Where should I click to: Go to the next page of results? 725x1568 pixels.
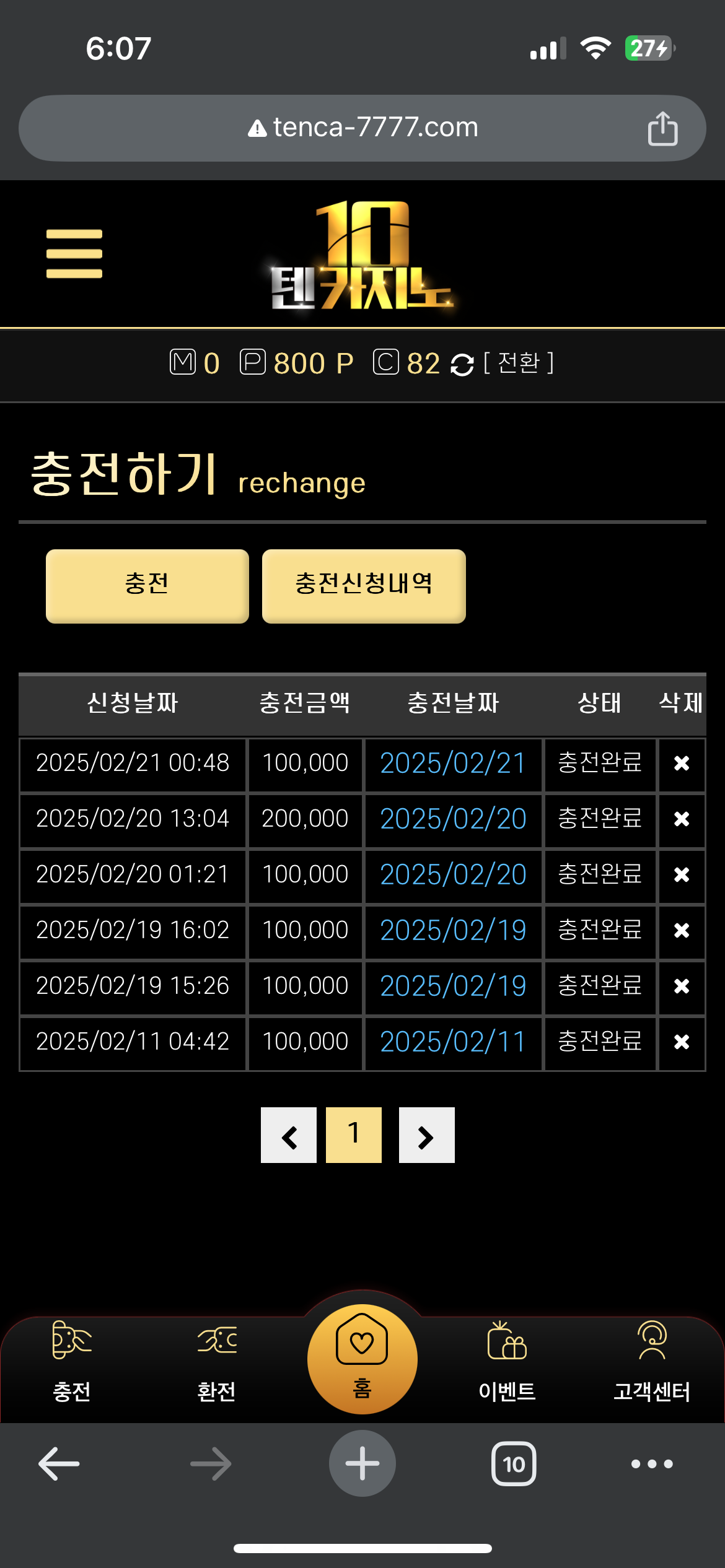tap(427, 1135)
